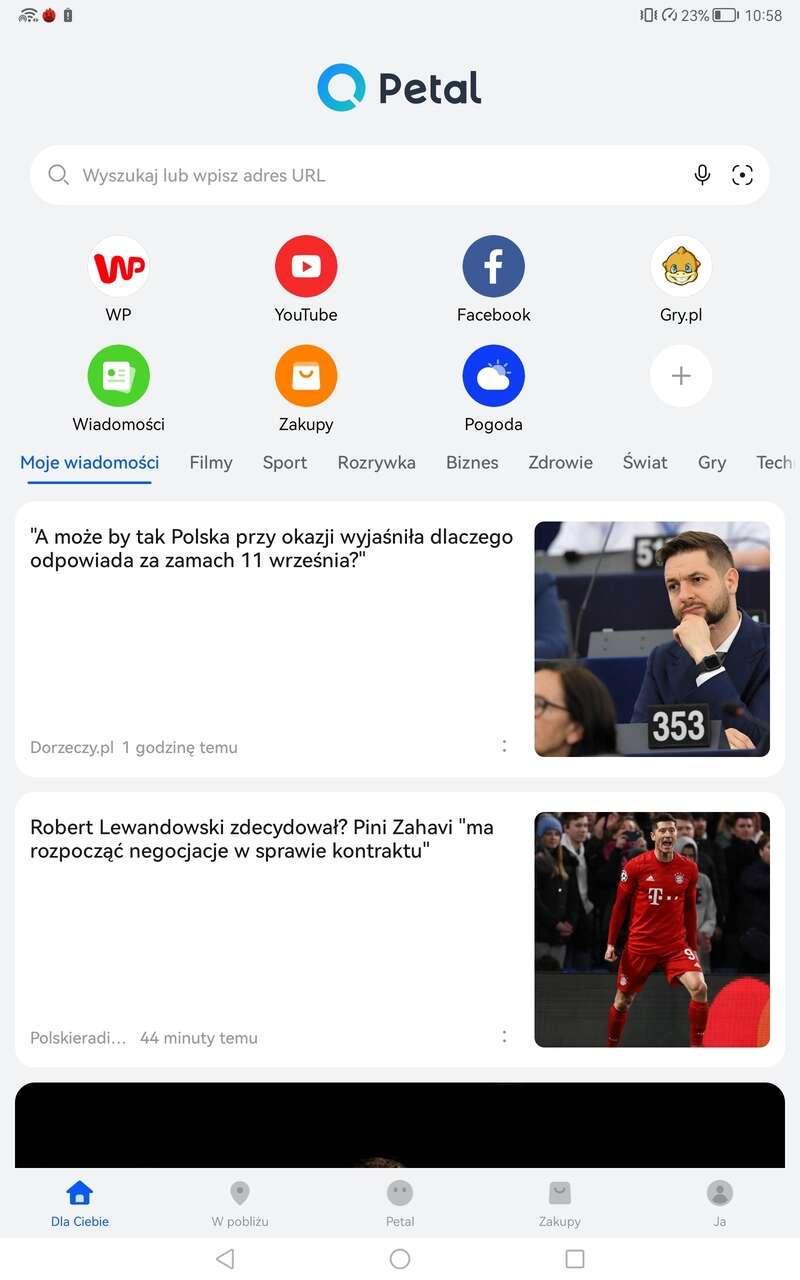Viewport: 800px width, 1280px height.
Task: Open the WP shortcut
Action: point(119,267)
